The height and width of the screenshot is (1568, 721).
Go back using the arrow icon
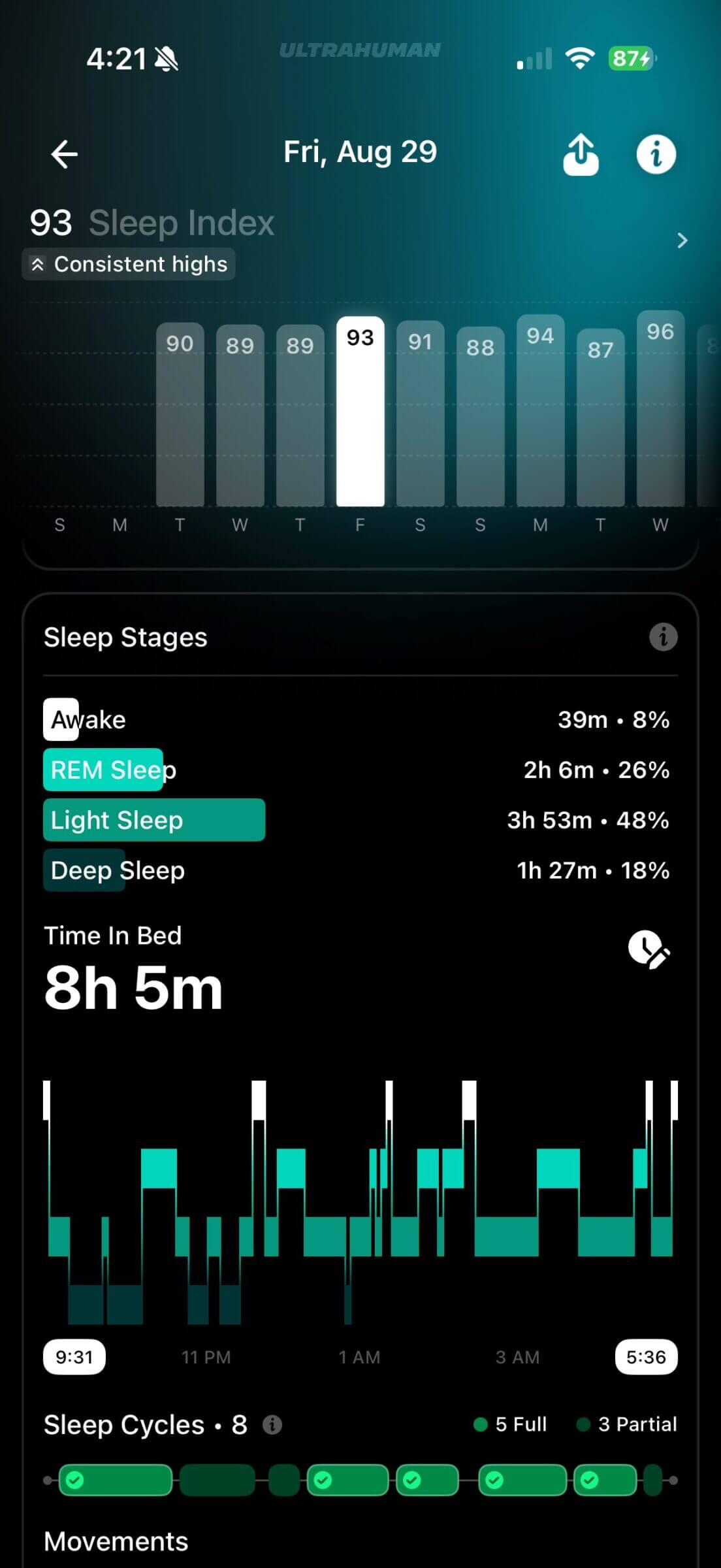tap(64, 155)
